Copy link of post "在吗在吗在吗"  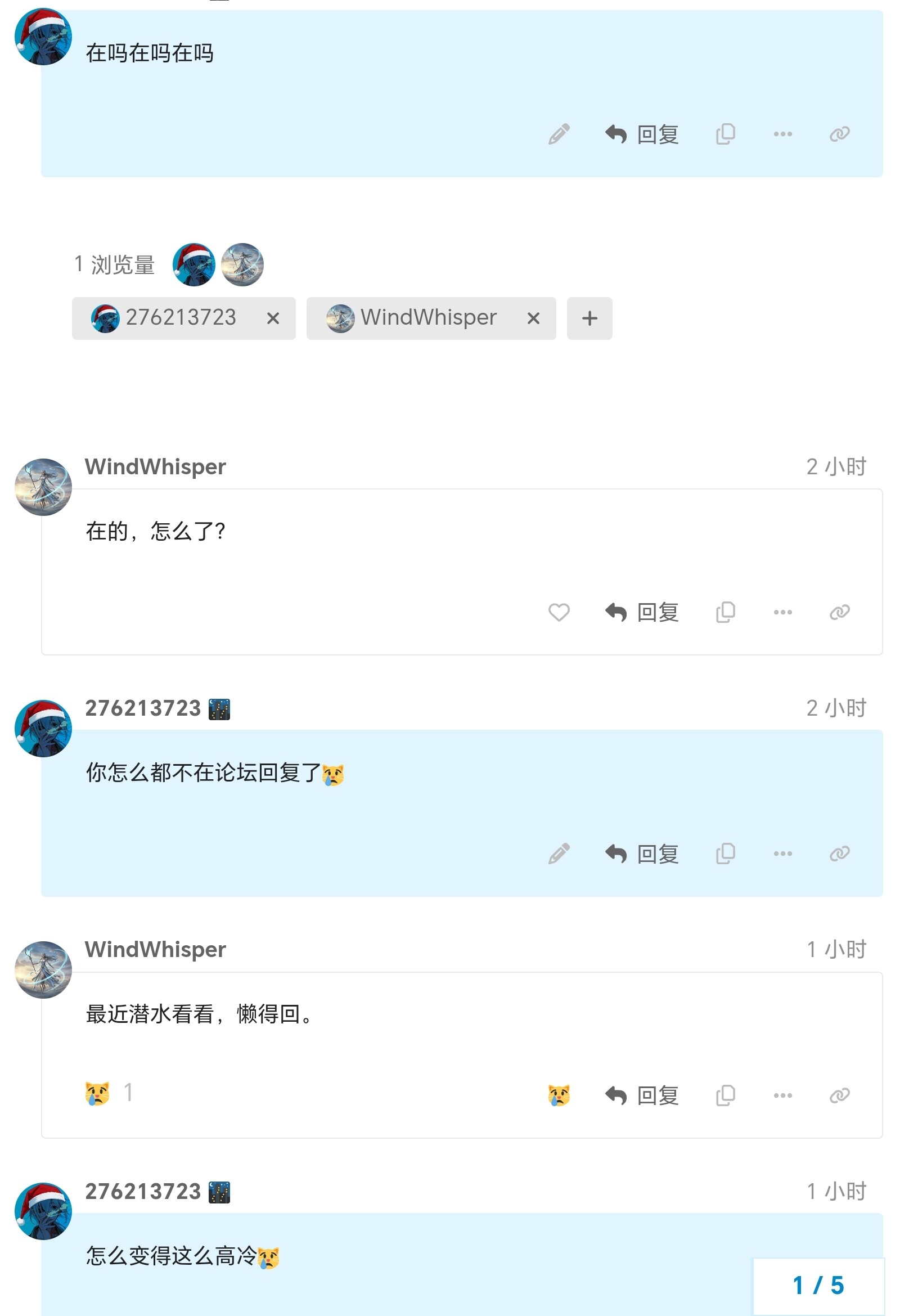839,134
